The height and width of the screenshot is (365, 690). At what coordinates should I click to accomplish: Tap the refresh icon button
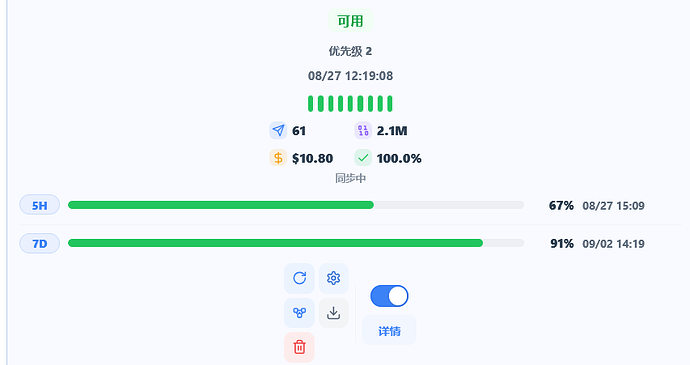click(x=299, y=278)
